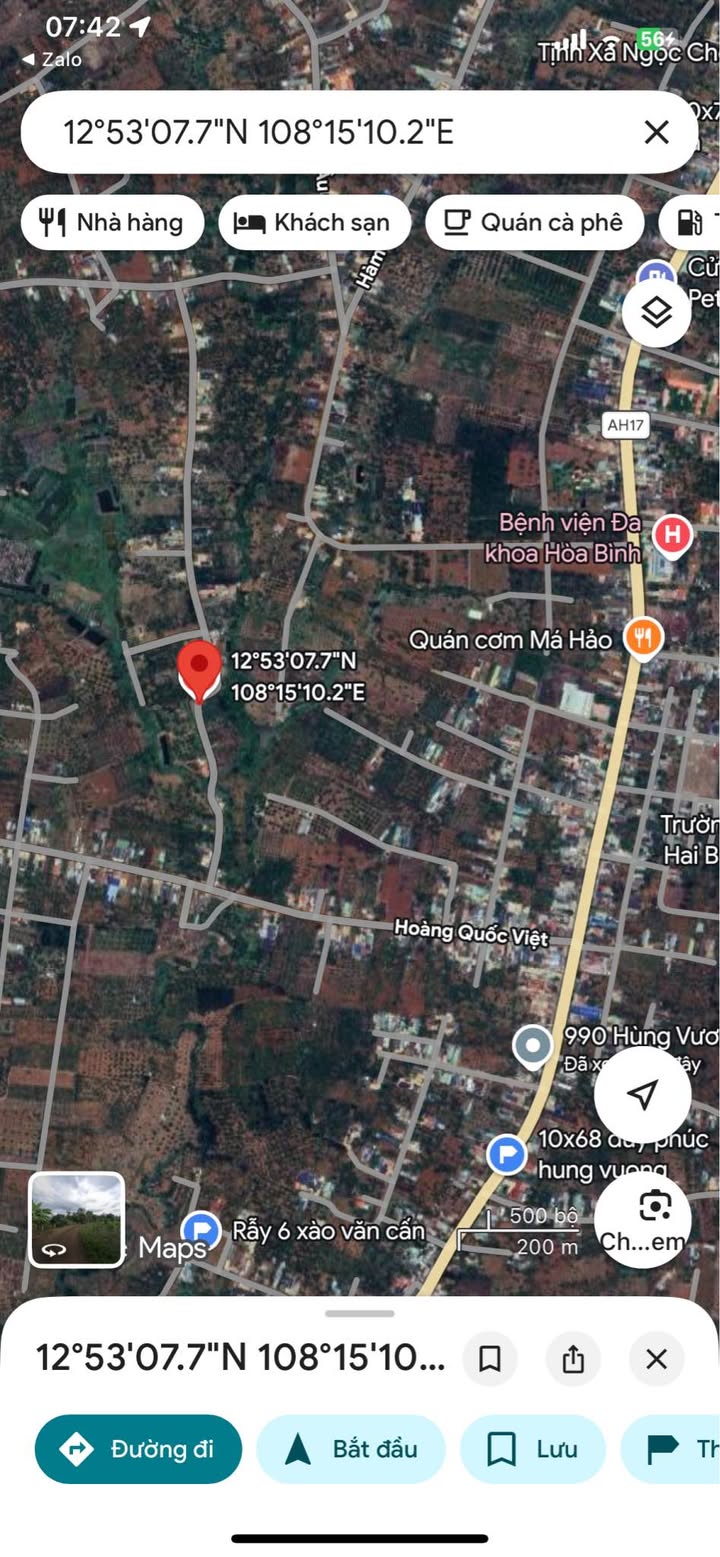
Task: Save location using the Lưu button
Action: [533, 1449]
